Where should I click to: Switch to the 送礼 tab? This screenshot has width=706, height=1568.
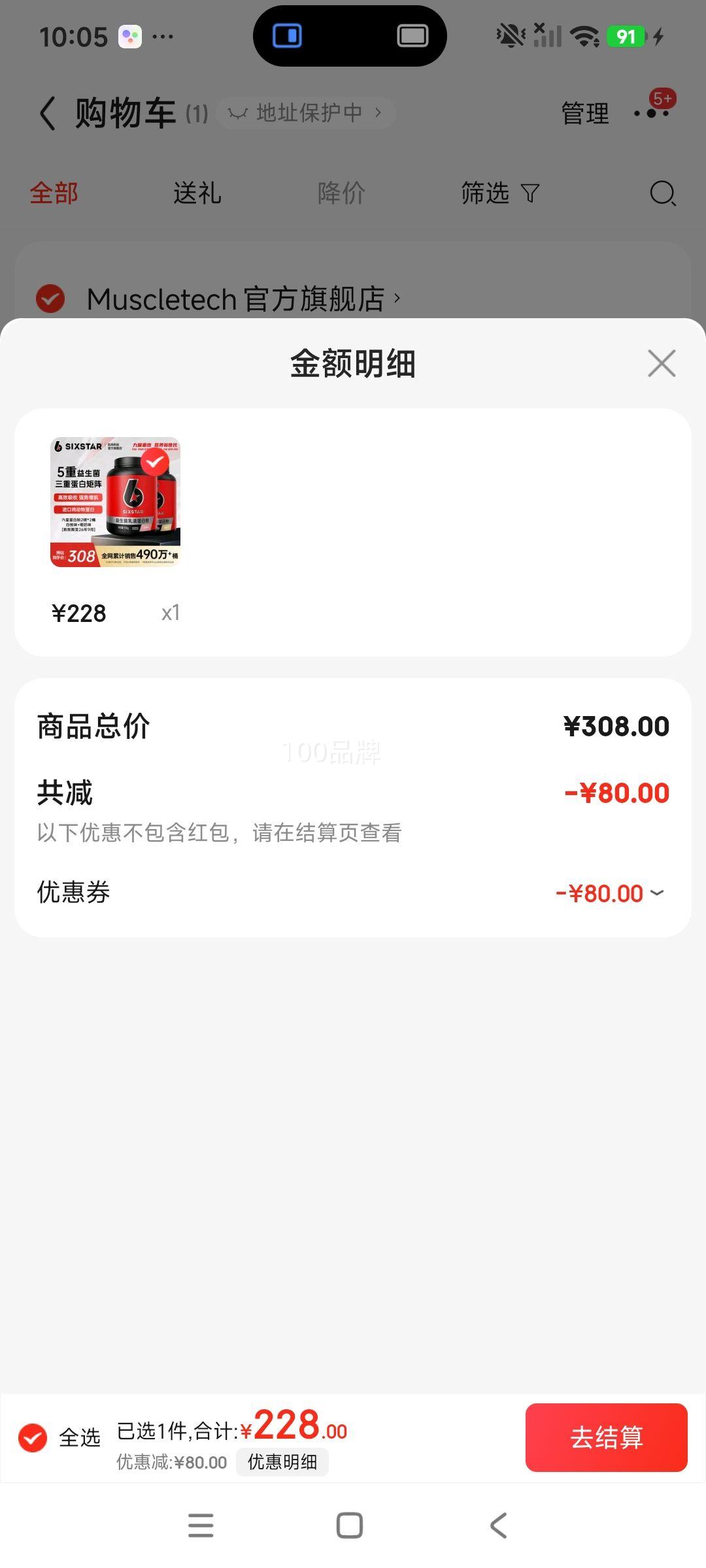click(199, 193)
